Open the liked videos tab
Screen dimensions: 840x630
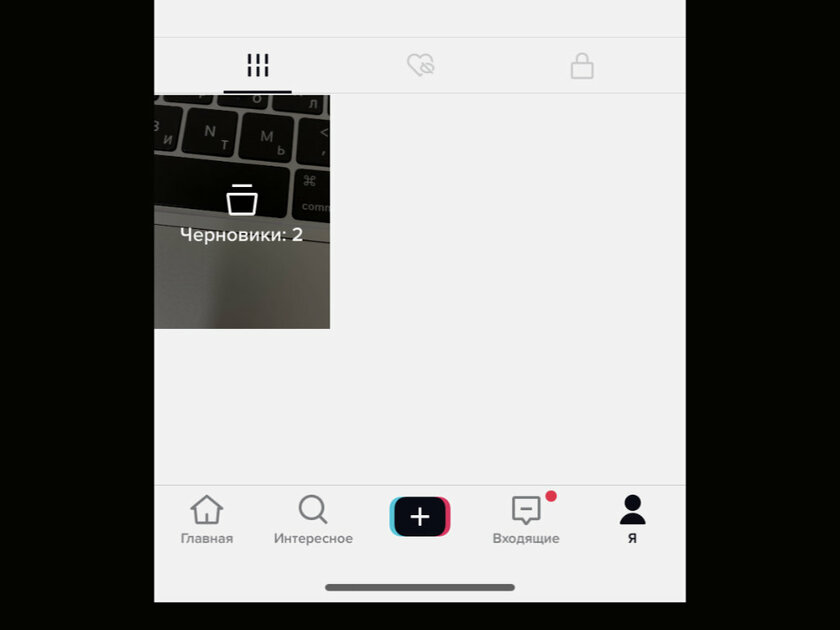click(421, 66)
